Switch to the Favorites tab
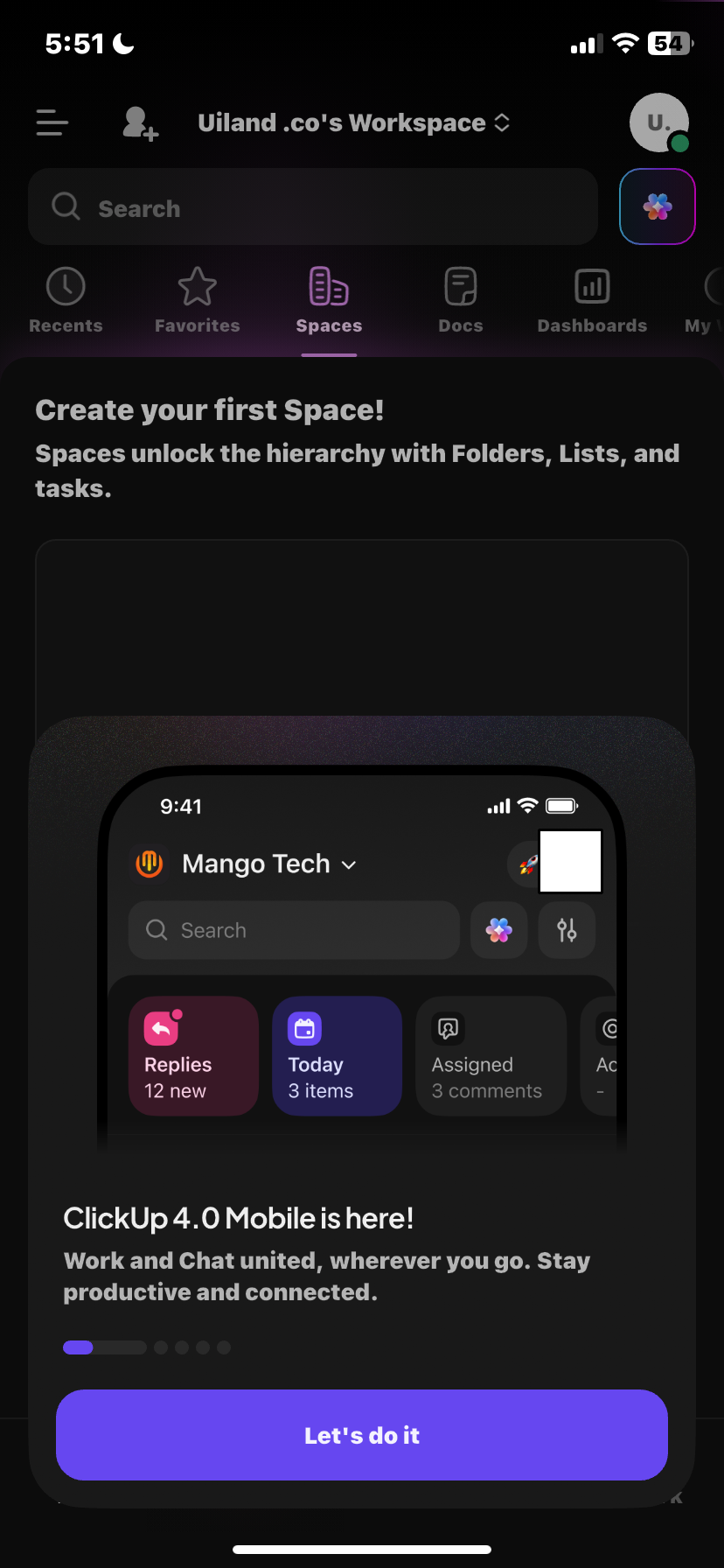 pos(198,301)
